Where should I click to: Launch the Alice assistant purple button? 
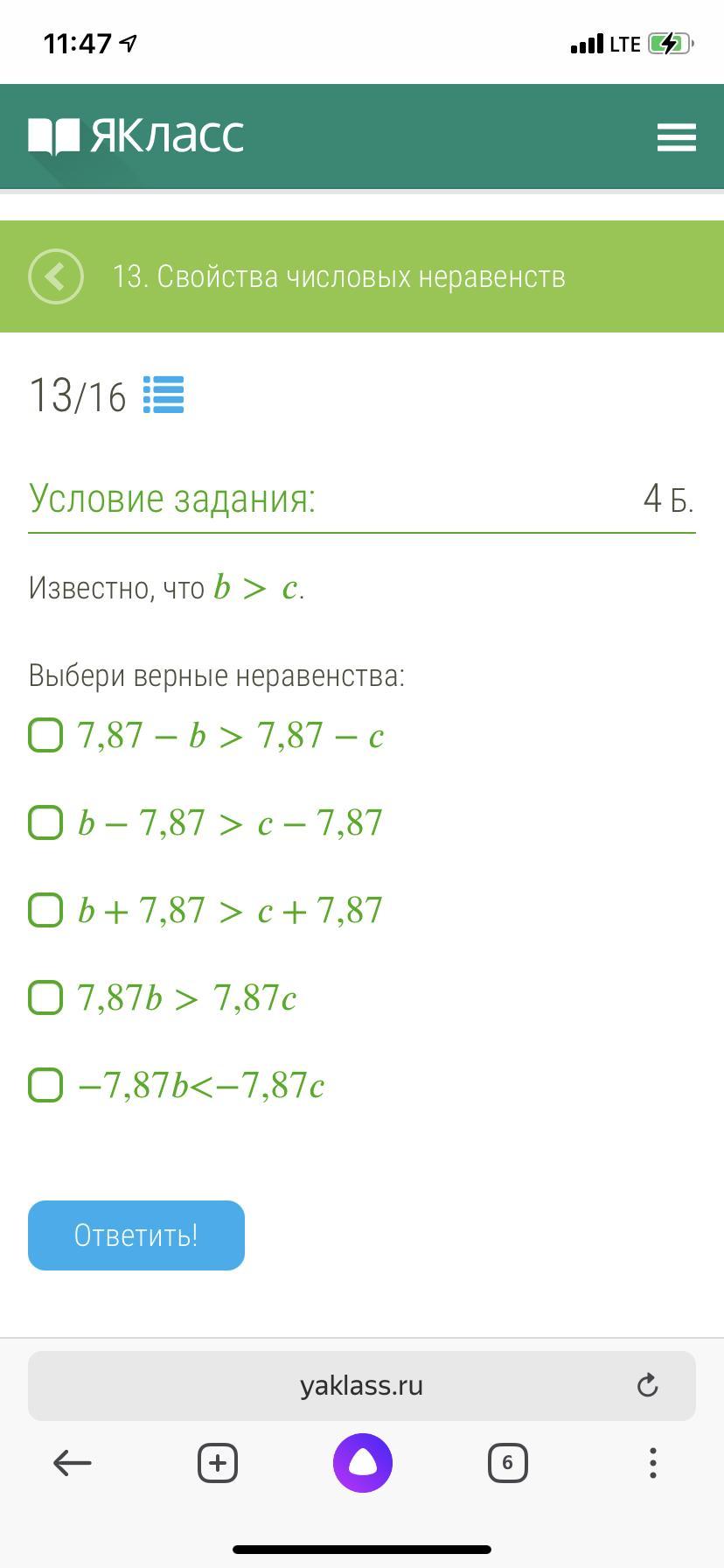pos(363,1462)
